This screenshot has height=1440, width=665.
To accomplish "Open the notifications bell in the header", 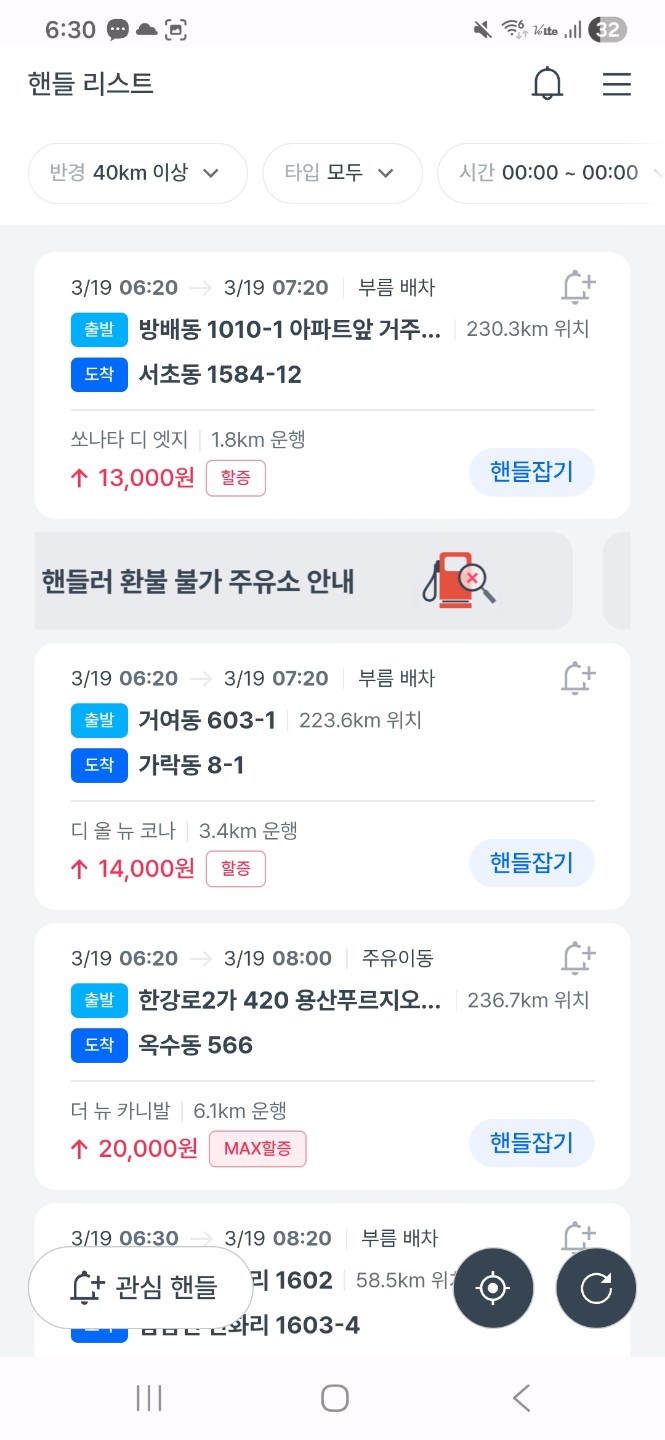I will 547,84.
